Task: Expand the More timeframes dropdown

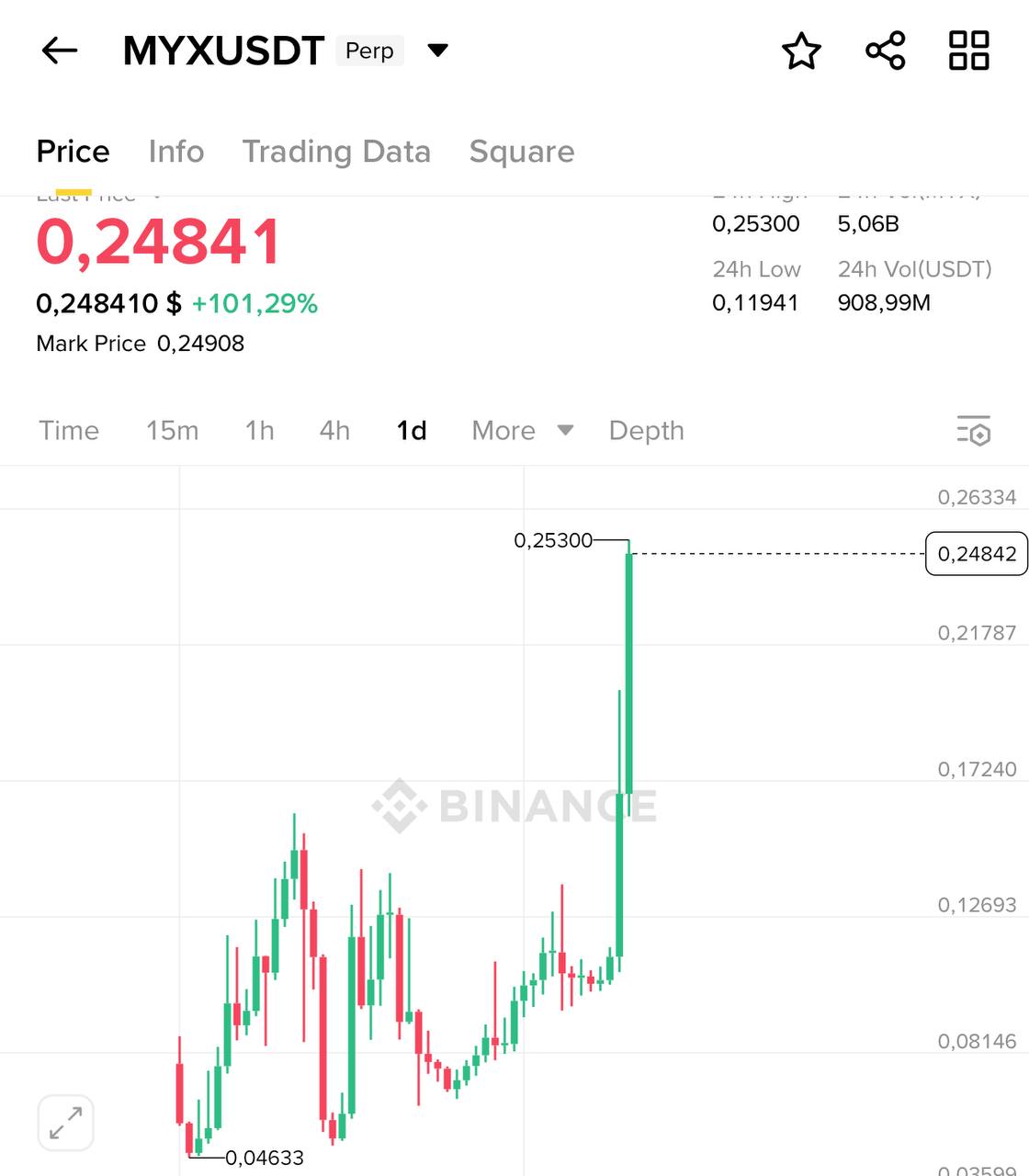Action: tap(522, 431)
